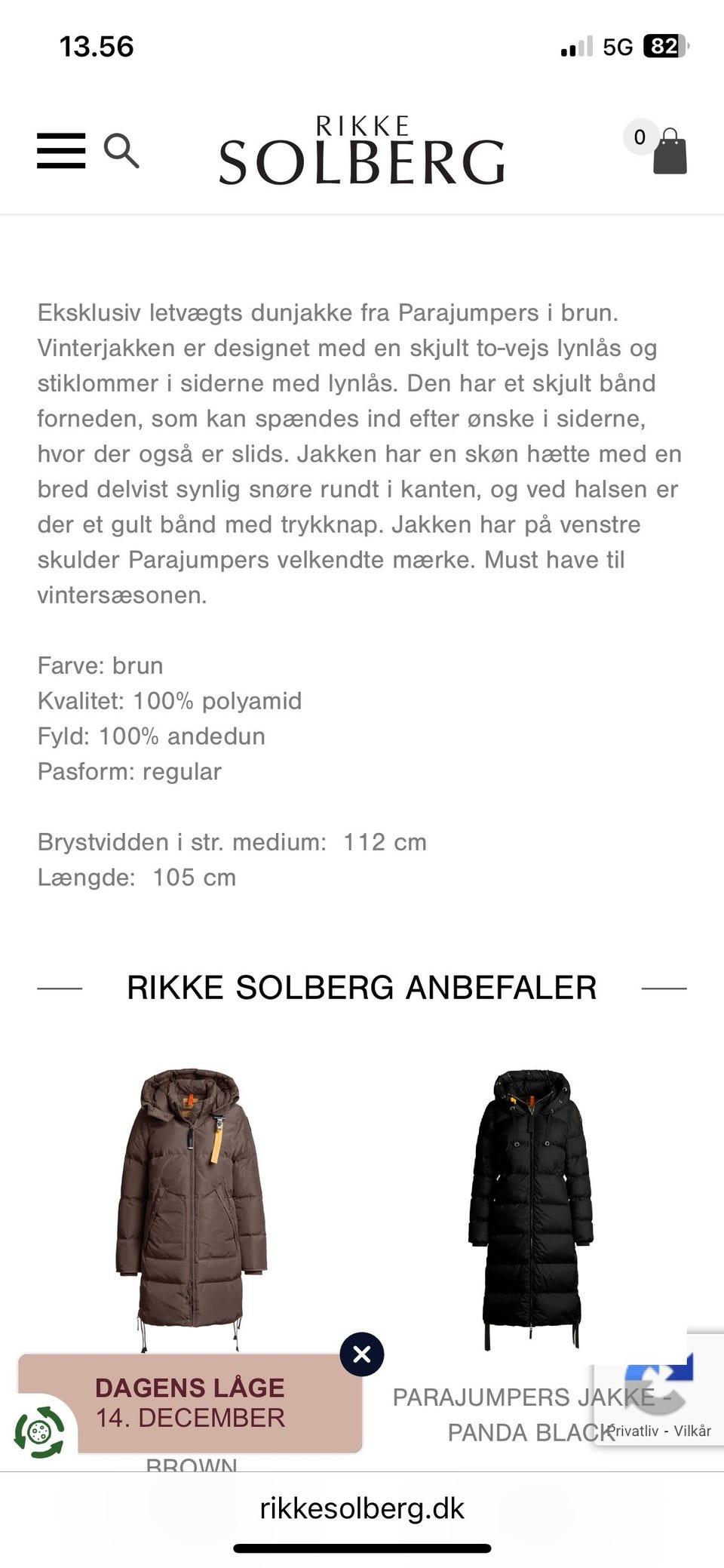Click the search magnifier icon
Screen dimensions: 724x1568
tap(121, 150)
